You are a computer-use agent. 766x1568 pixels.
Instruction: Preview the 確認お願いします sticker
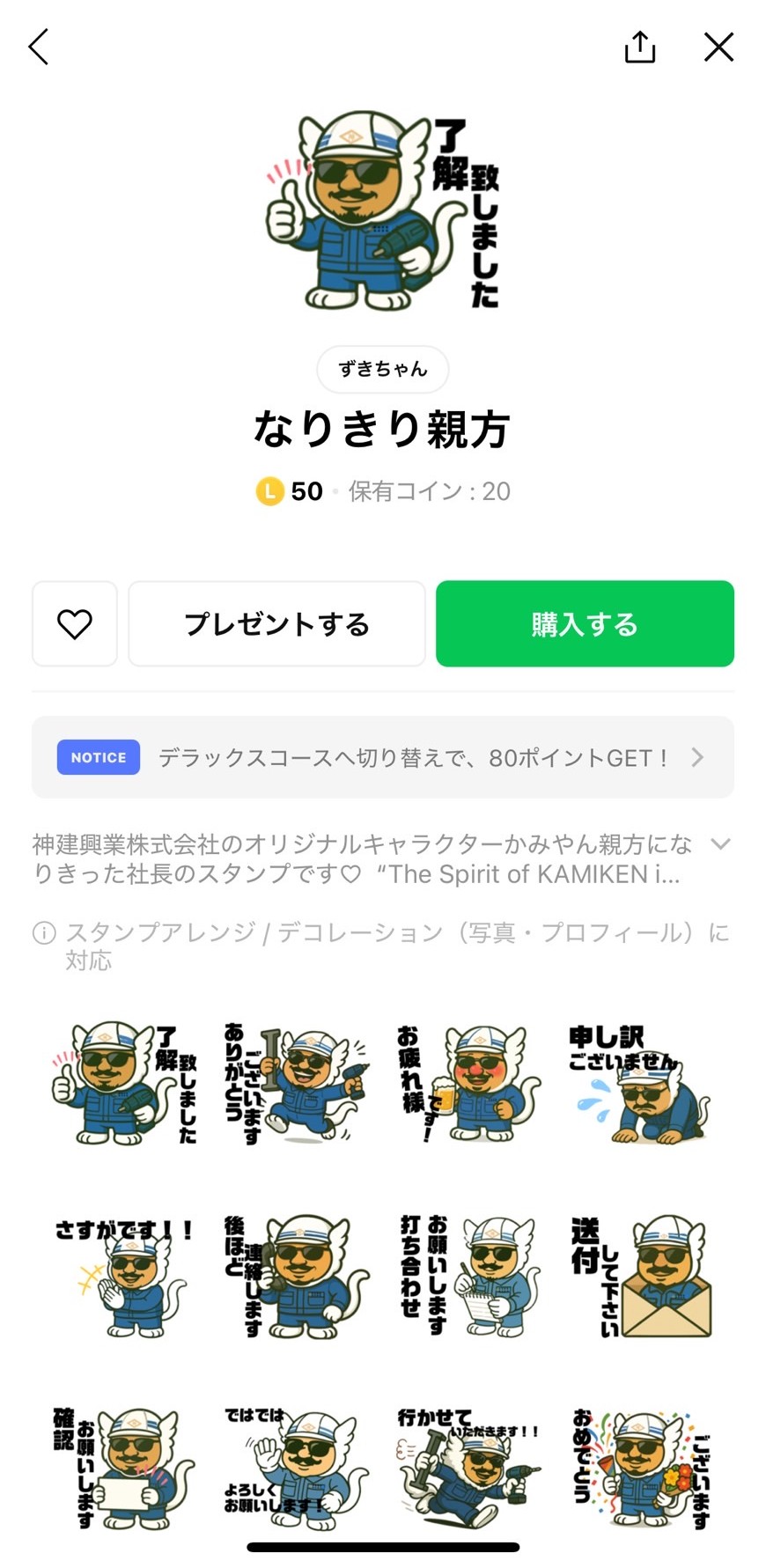tap(123, 1469)
